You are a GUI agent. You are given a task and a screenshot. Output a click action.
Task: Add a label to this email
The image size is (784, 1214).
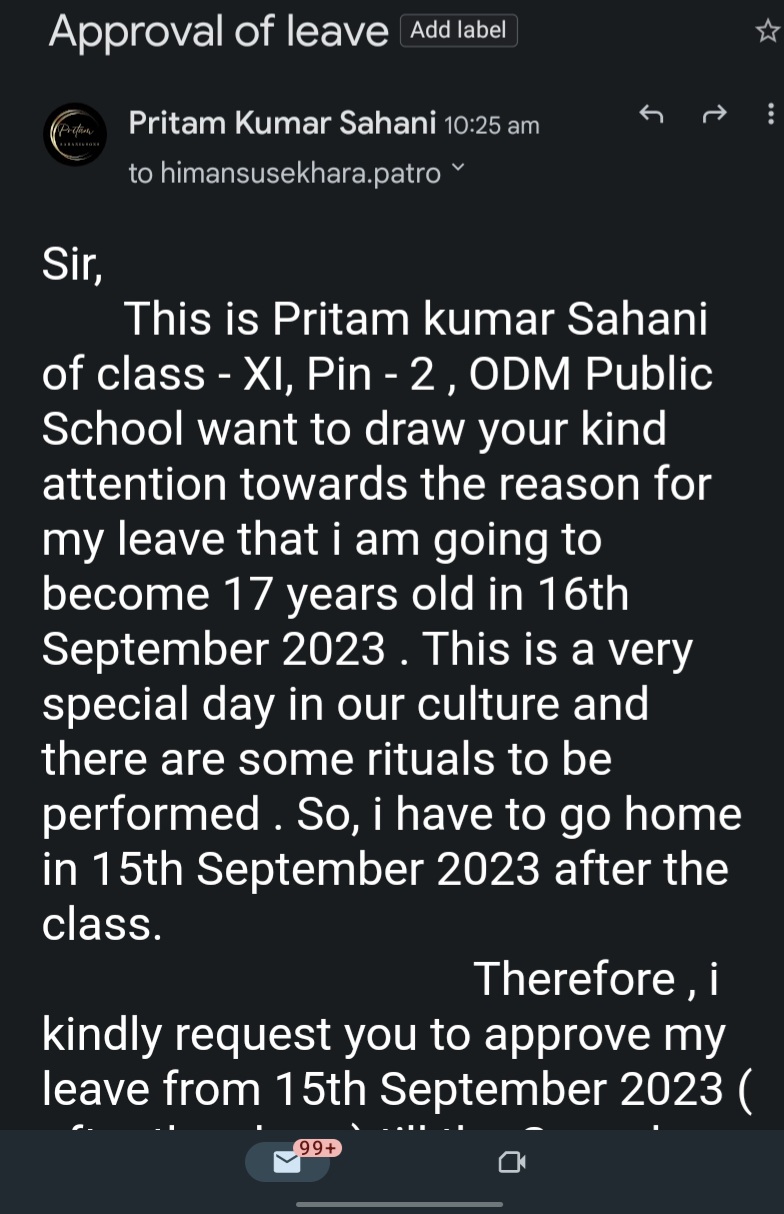(458, 31)
